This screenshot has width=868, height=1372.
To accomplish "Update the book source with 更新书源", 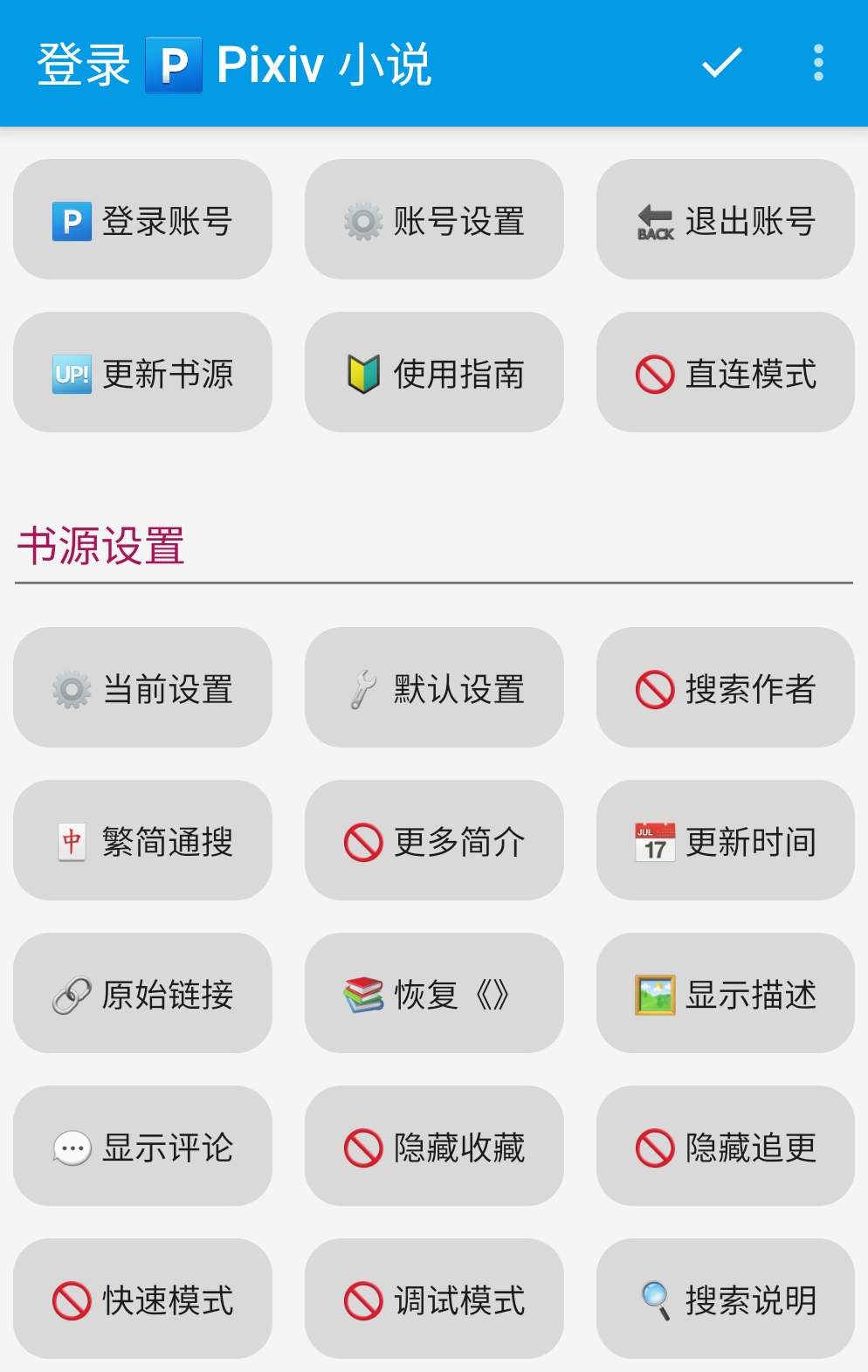I will [x=142, y=372].
